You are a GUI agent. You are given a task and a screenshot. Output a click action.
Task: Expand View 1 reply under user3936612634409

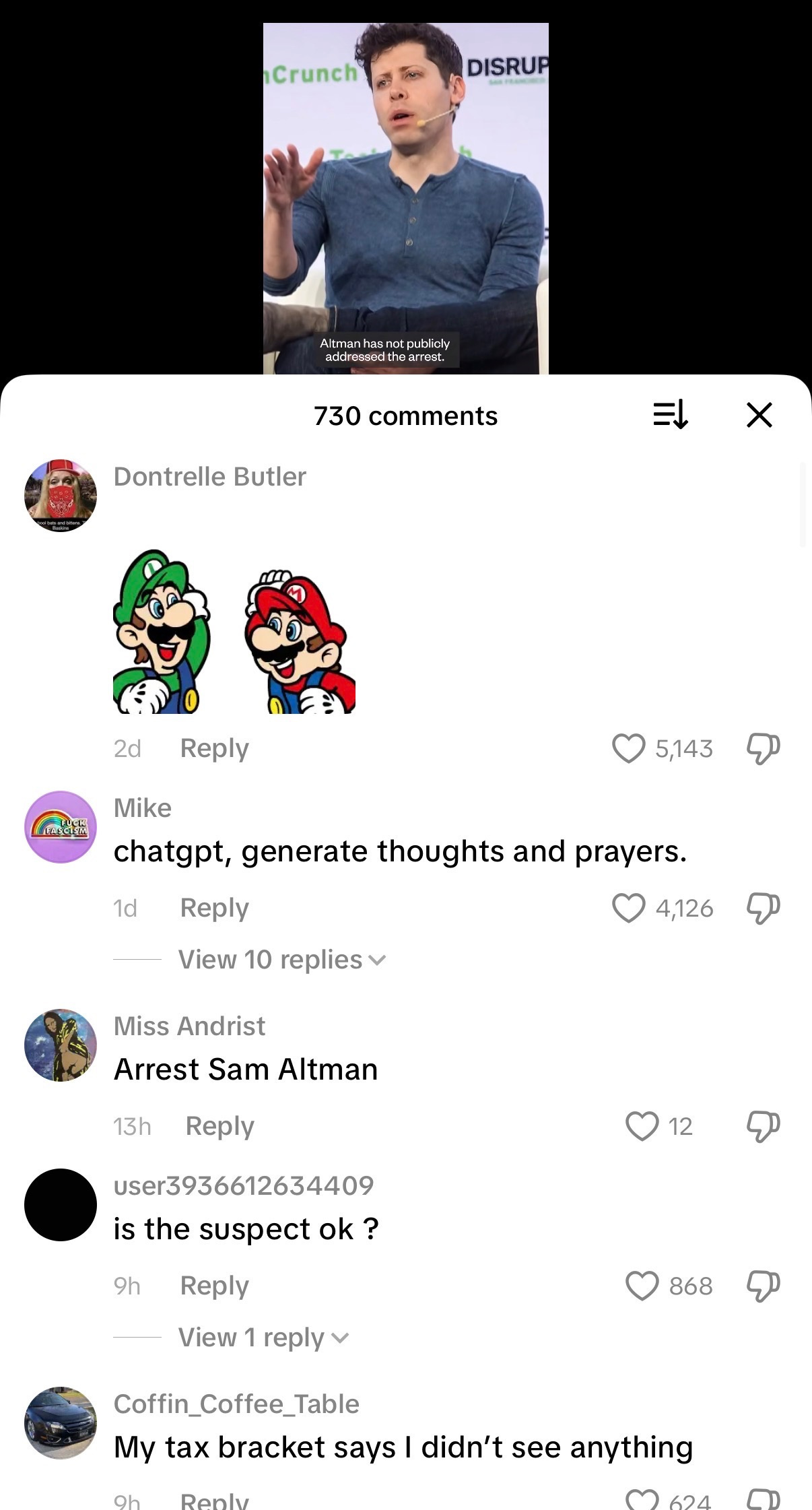(x=263, y=1338)
